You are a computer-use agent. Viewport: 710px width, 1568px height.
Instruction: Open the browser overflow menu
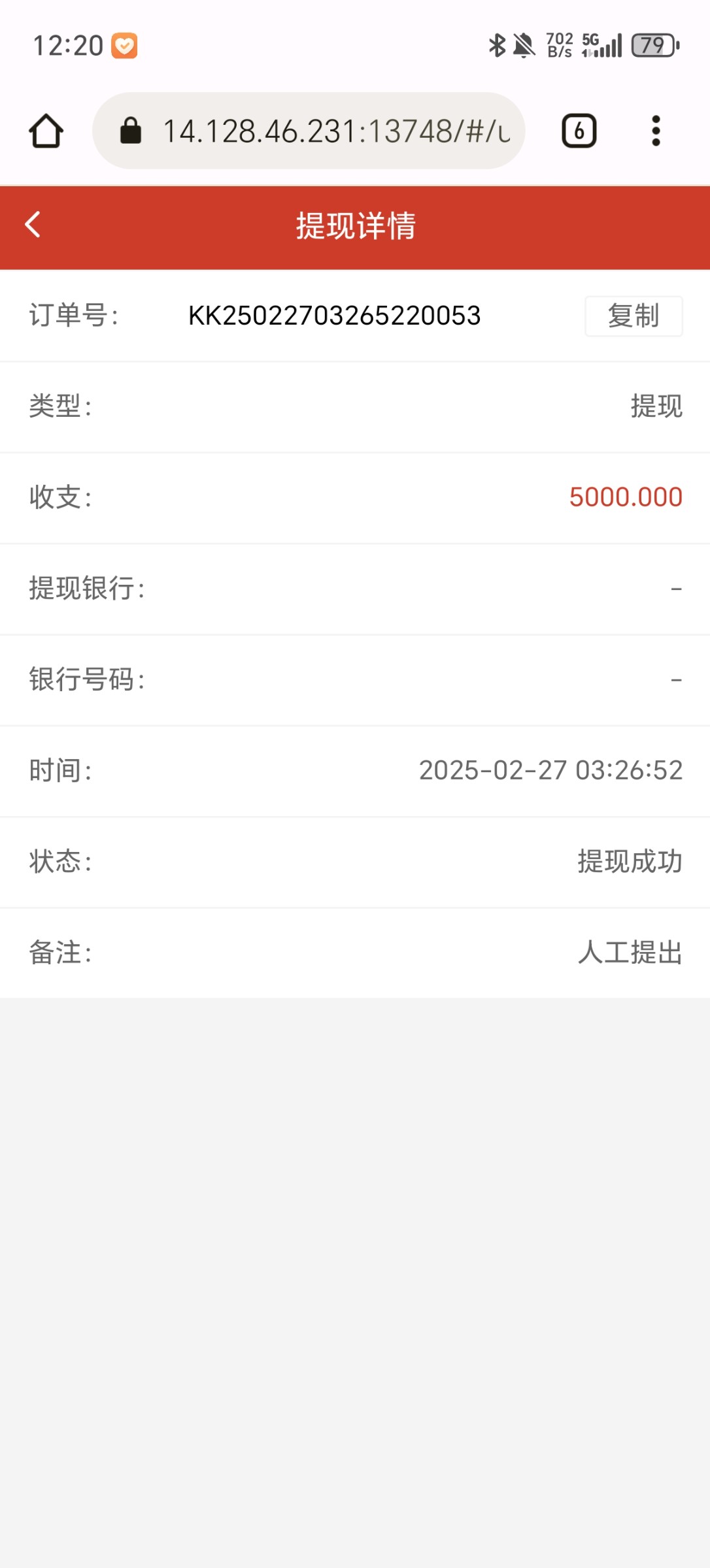coord(656,131)
